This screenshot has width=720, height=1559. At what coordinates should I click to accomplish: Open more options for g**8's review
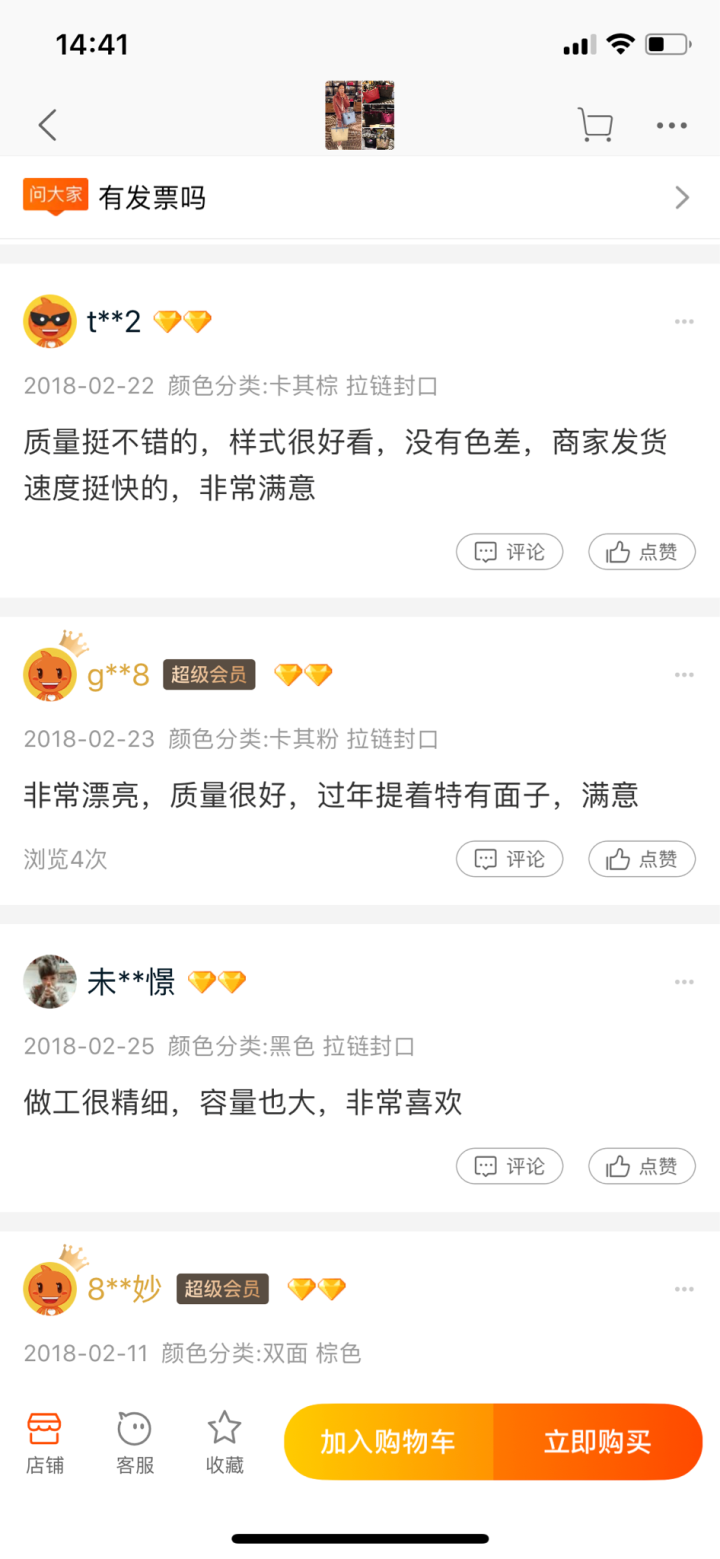[x=684, y=675]
